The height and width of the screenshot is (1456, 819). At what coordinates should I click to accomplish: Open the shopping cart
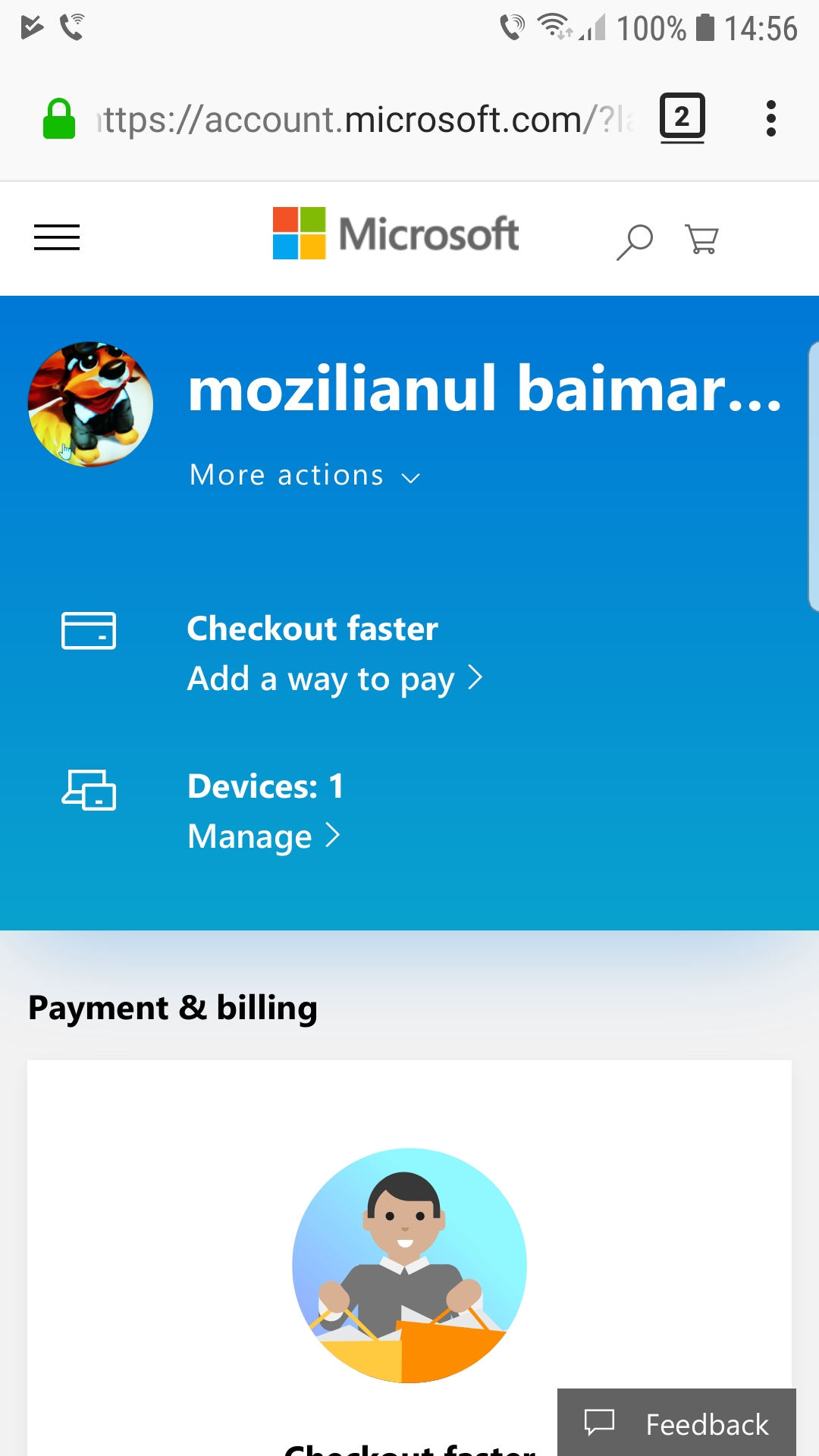point(701,239)
